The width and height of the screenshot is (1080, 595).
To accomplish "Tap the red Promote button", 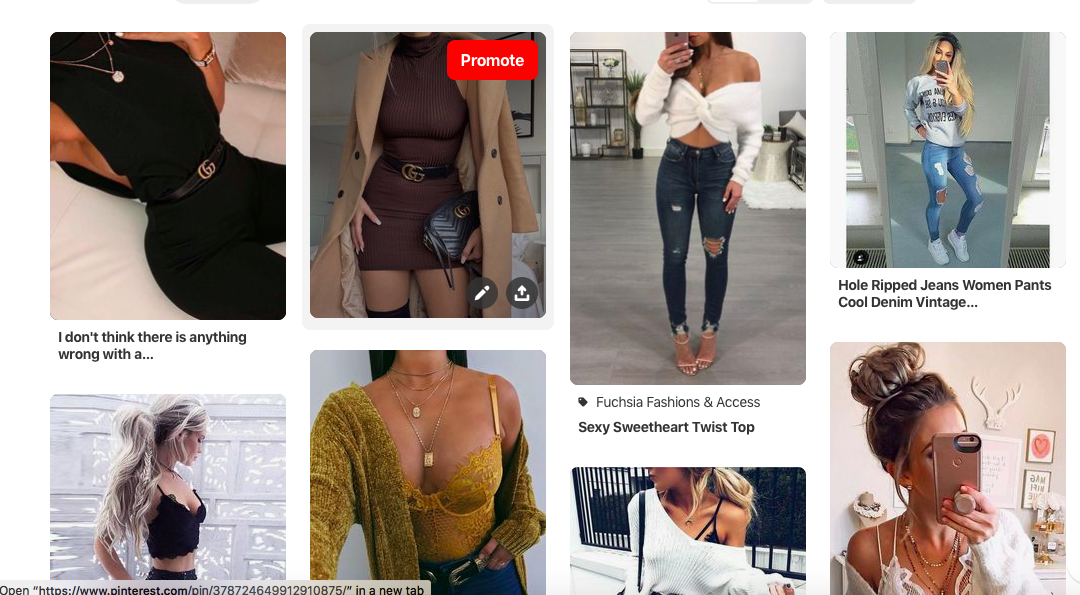I will click(492, 60).
